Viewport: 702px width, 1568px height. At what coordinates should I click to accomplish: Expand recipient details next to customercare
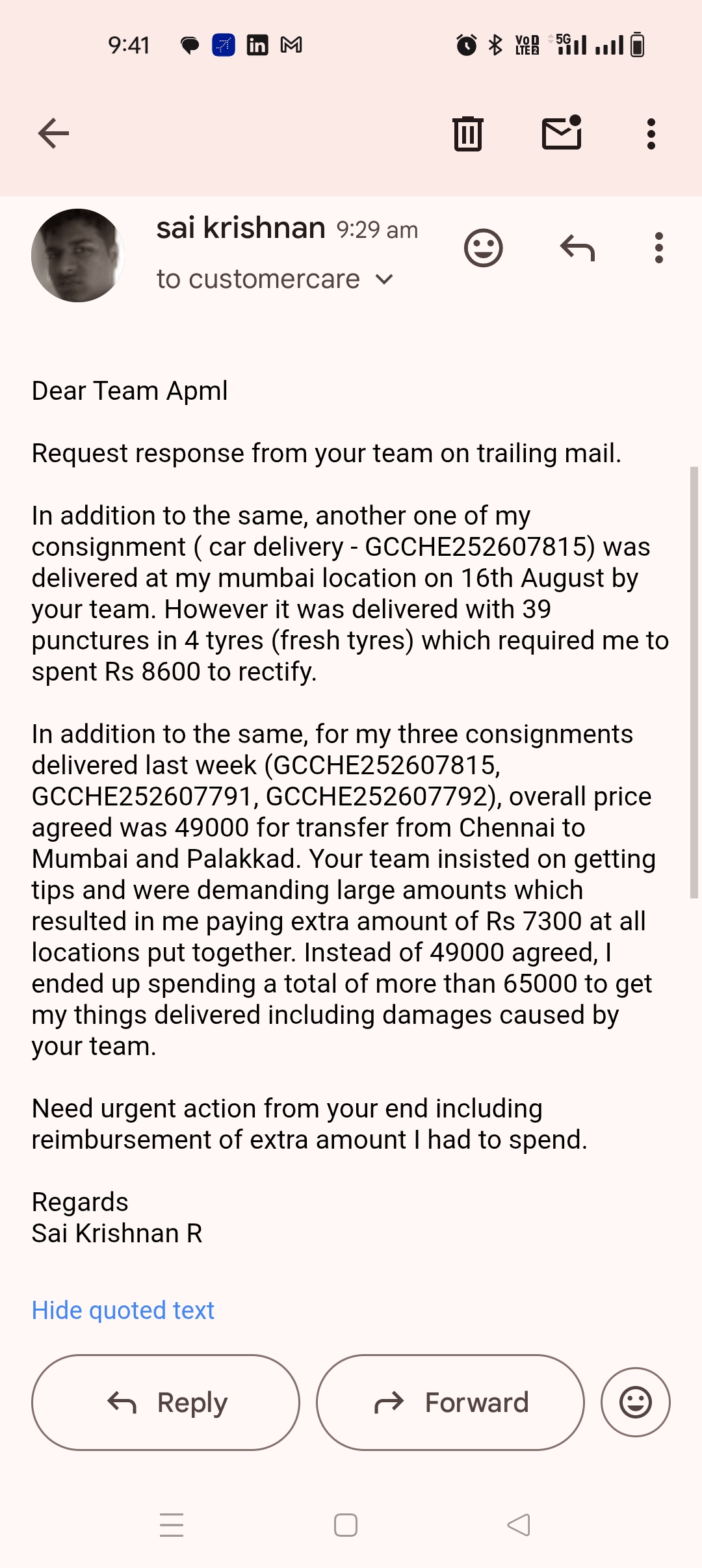[385, 280]
